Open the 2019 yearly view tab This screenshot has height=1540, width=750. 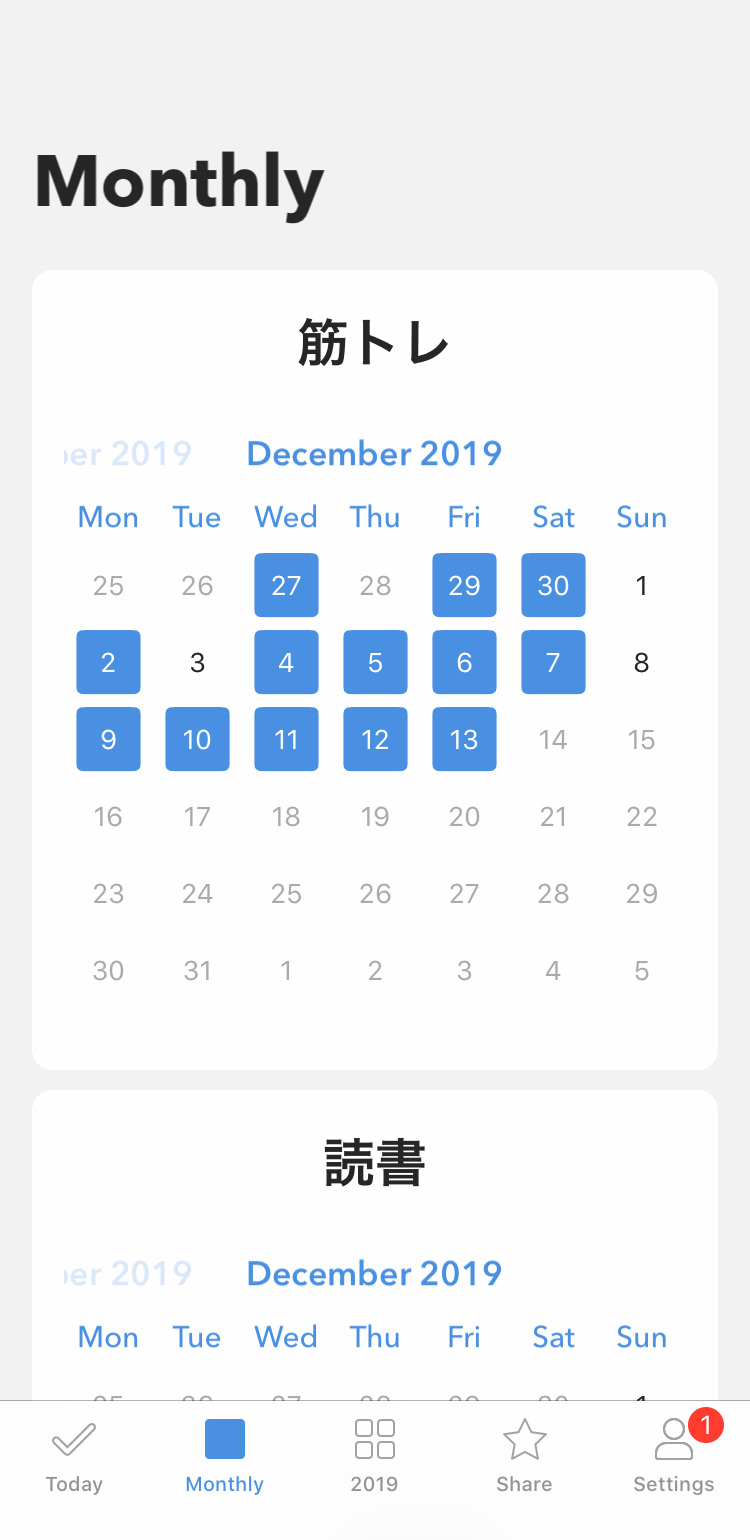[374, 1458]
